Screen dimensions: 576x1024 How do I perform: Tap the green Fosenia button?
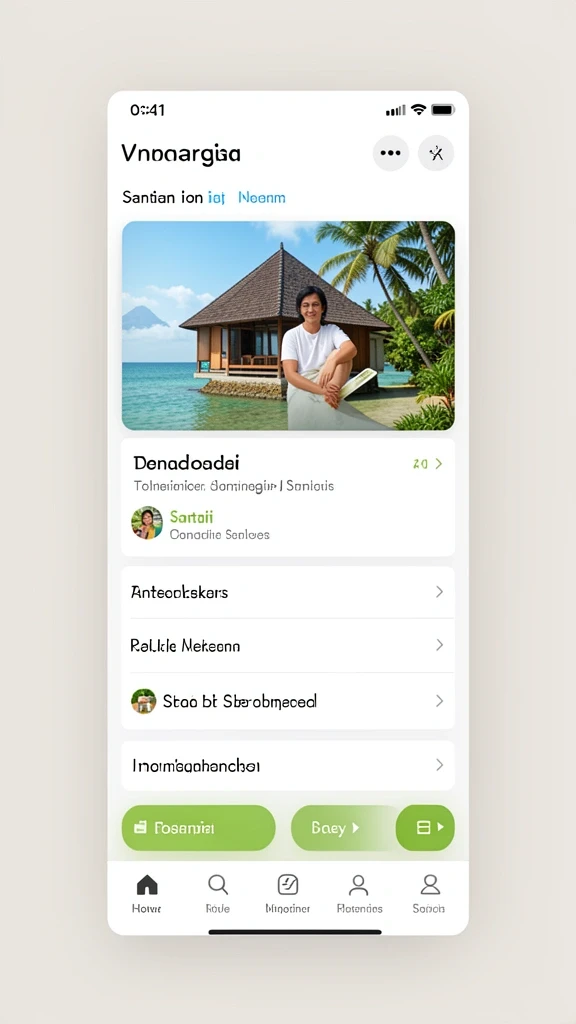click(x=199, y=827)
